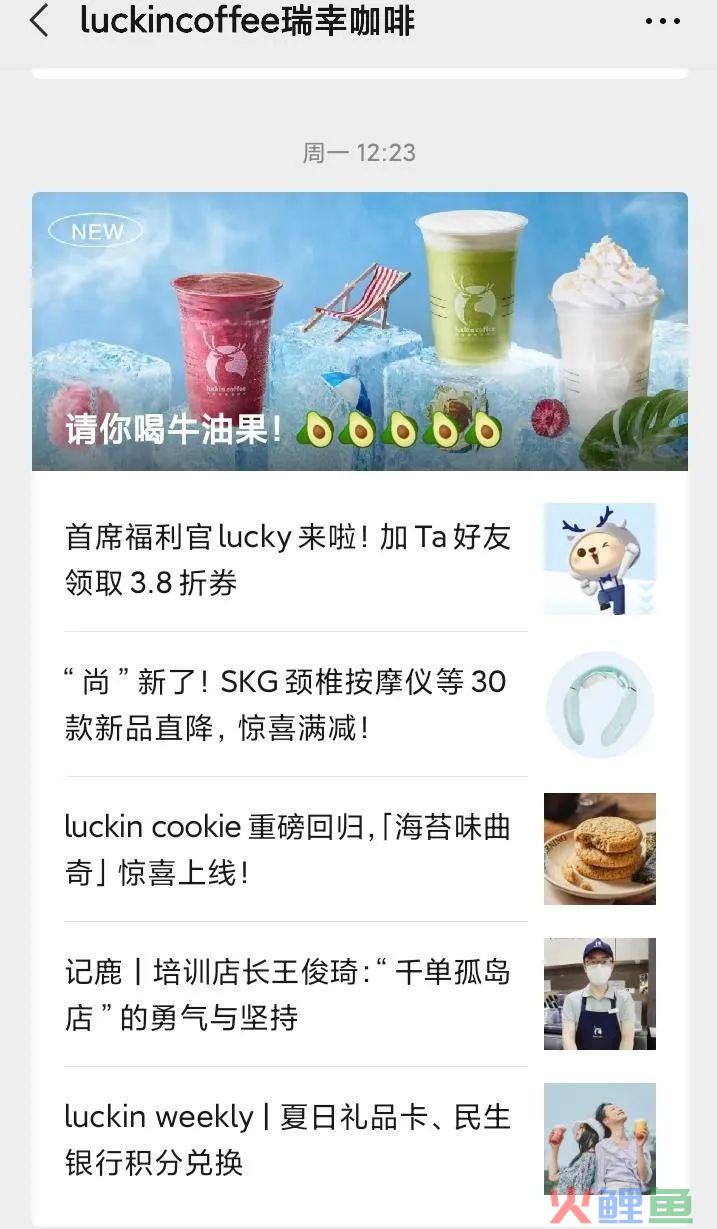Open the 首席福利官lucky来啦 article
The width and height of the screenshot is (717, 1229).
pyautogui.click(x=360, y=559)
